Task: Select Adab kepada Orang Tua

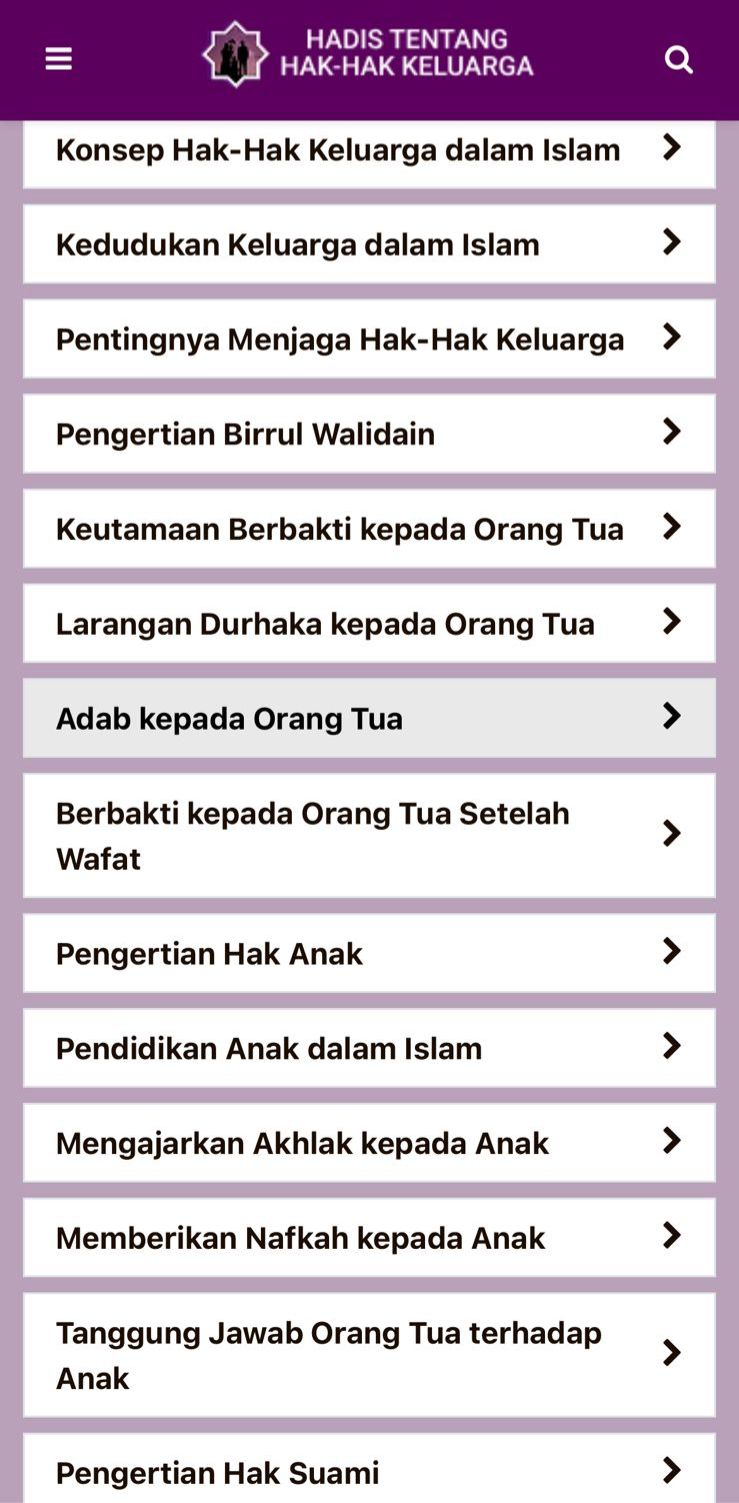Action: tap(369, 718)
